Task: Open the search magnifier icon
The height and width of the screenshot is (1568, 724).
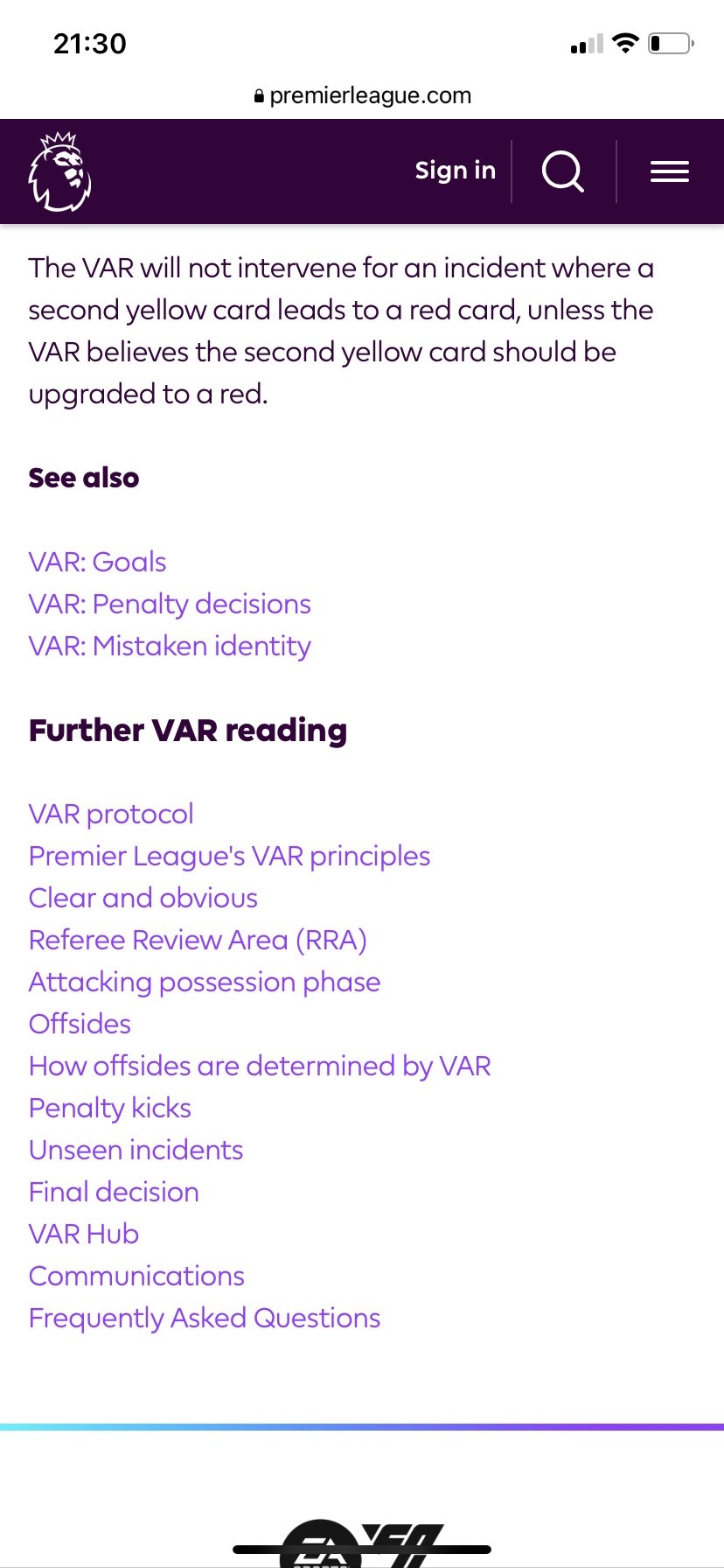Action: click(563, 171)
